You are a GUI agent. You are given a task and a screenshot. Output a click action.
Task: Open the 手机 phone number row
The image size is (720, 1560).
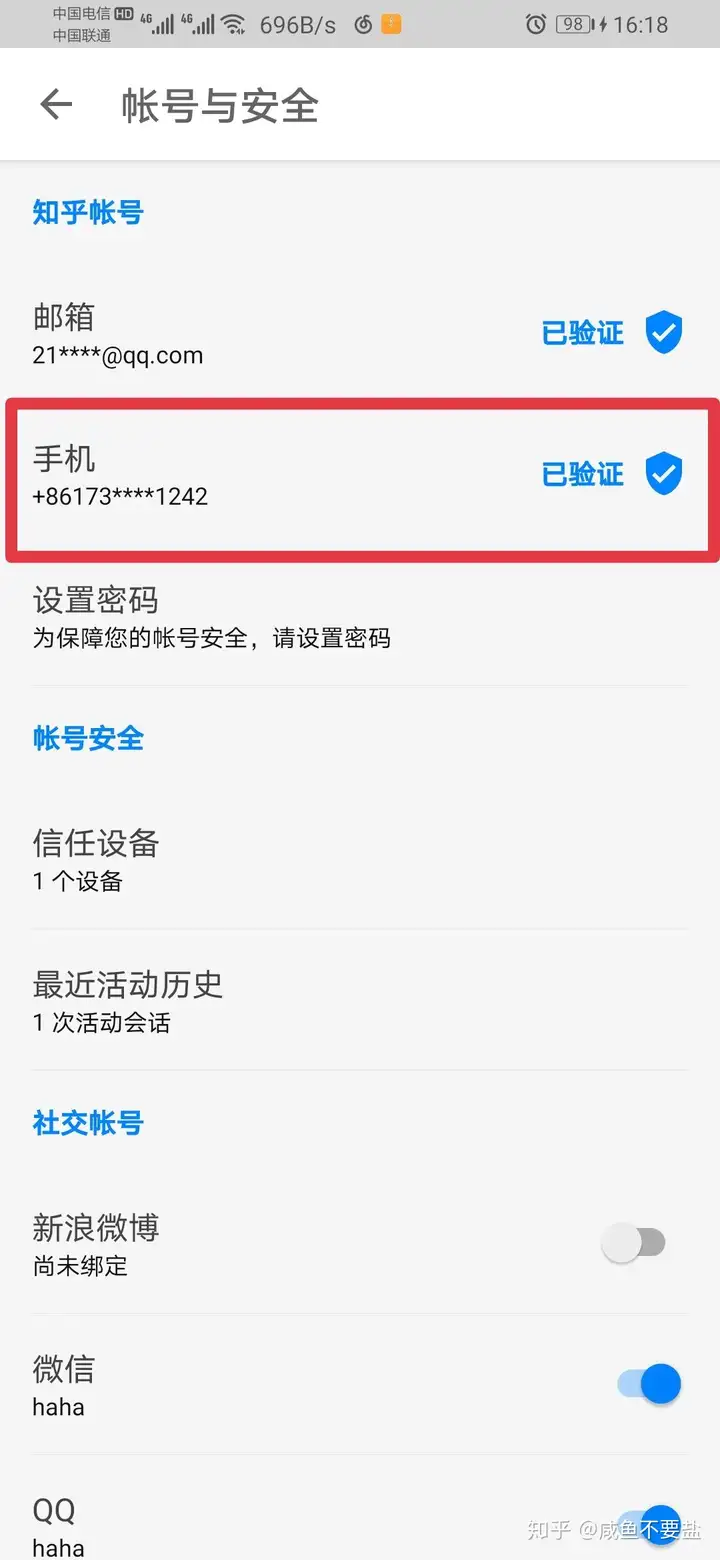[x=360, y=476]
